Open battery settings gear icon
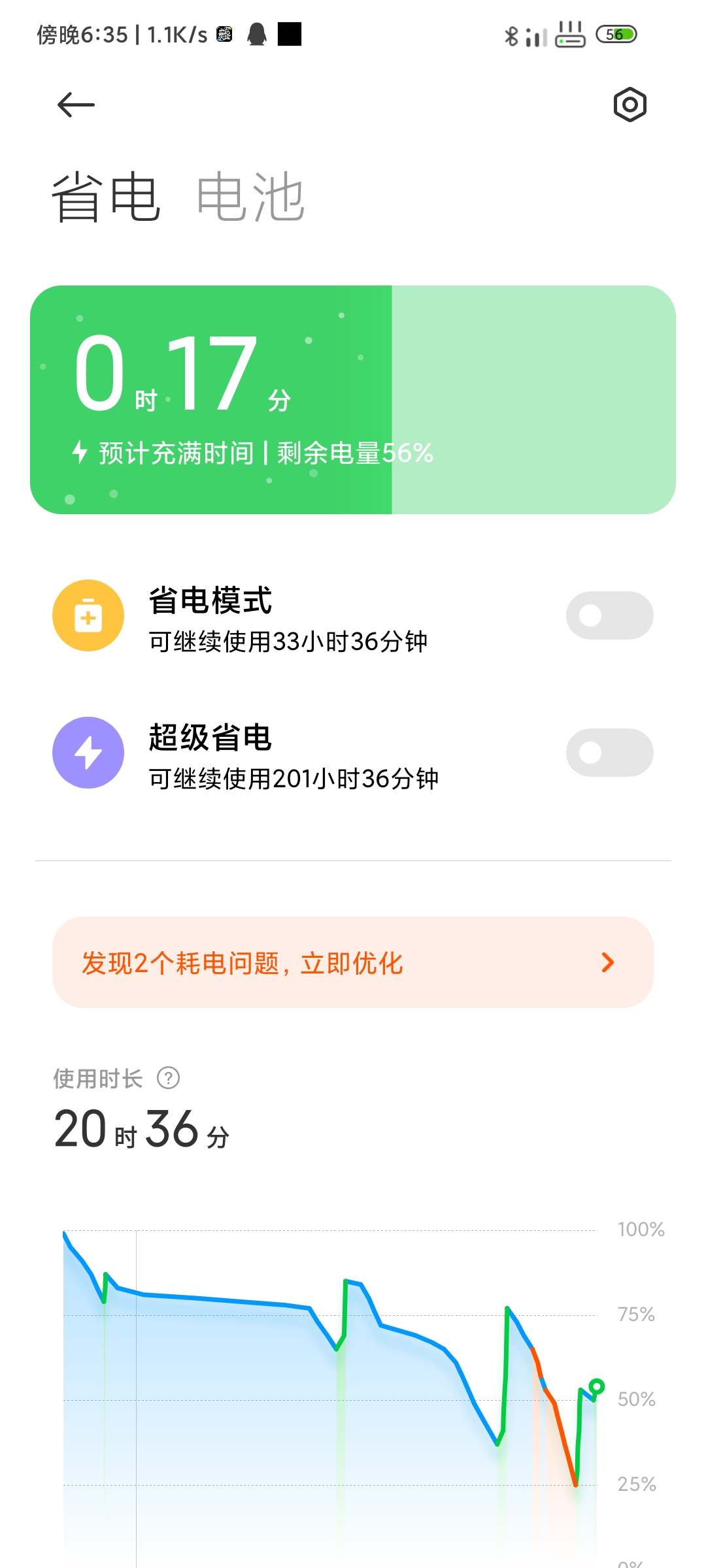The height and width of the screenshot is (1568, 706). coord(630,105)
